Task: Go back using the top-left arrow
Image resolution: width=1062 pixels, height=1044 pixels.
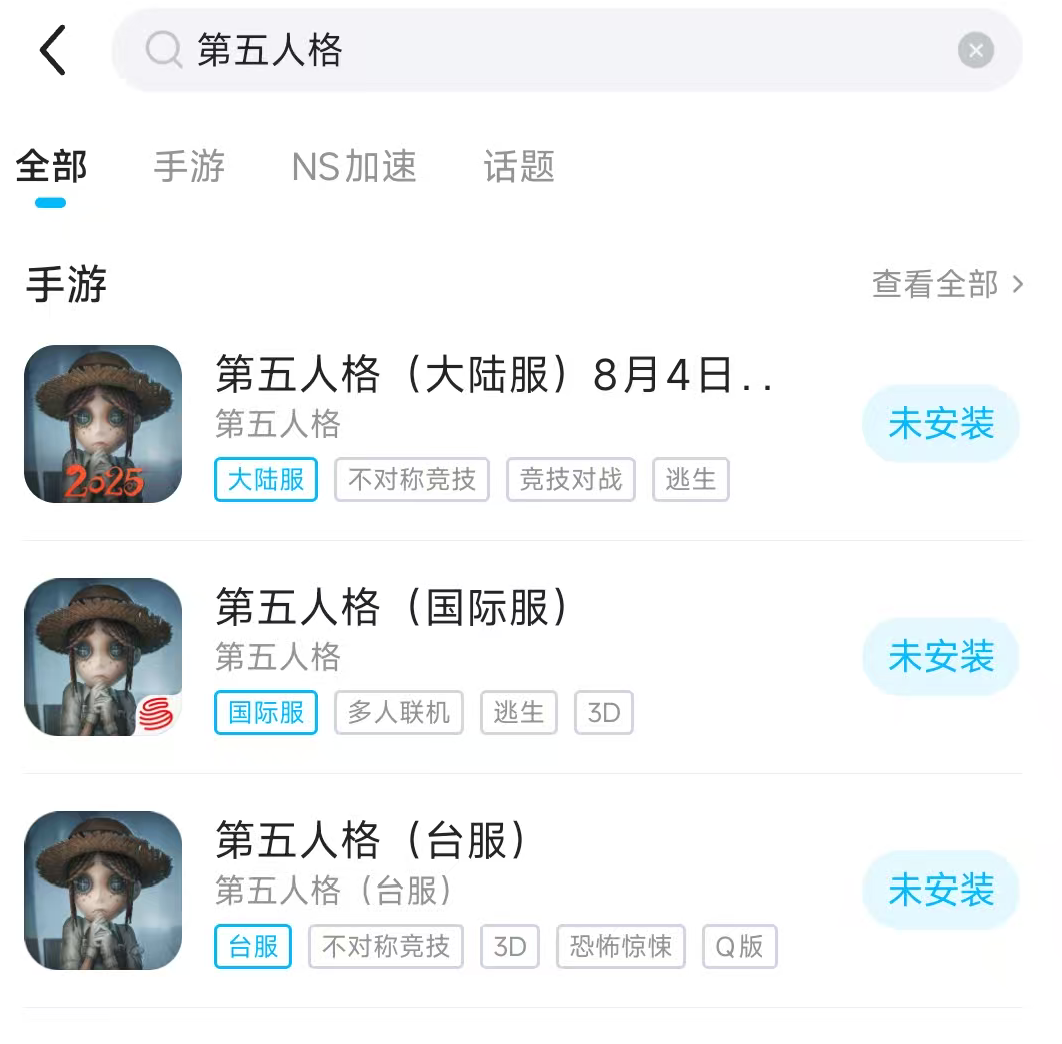Action: pyautogui.click(x=53, y=50)
